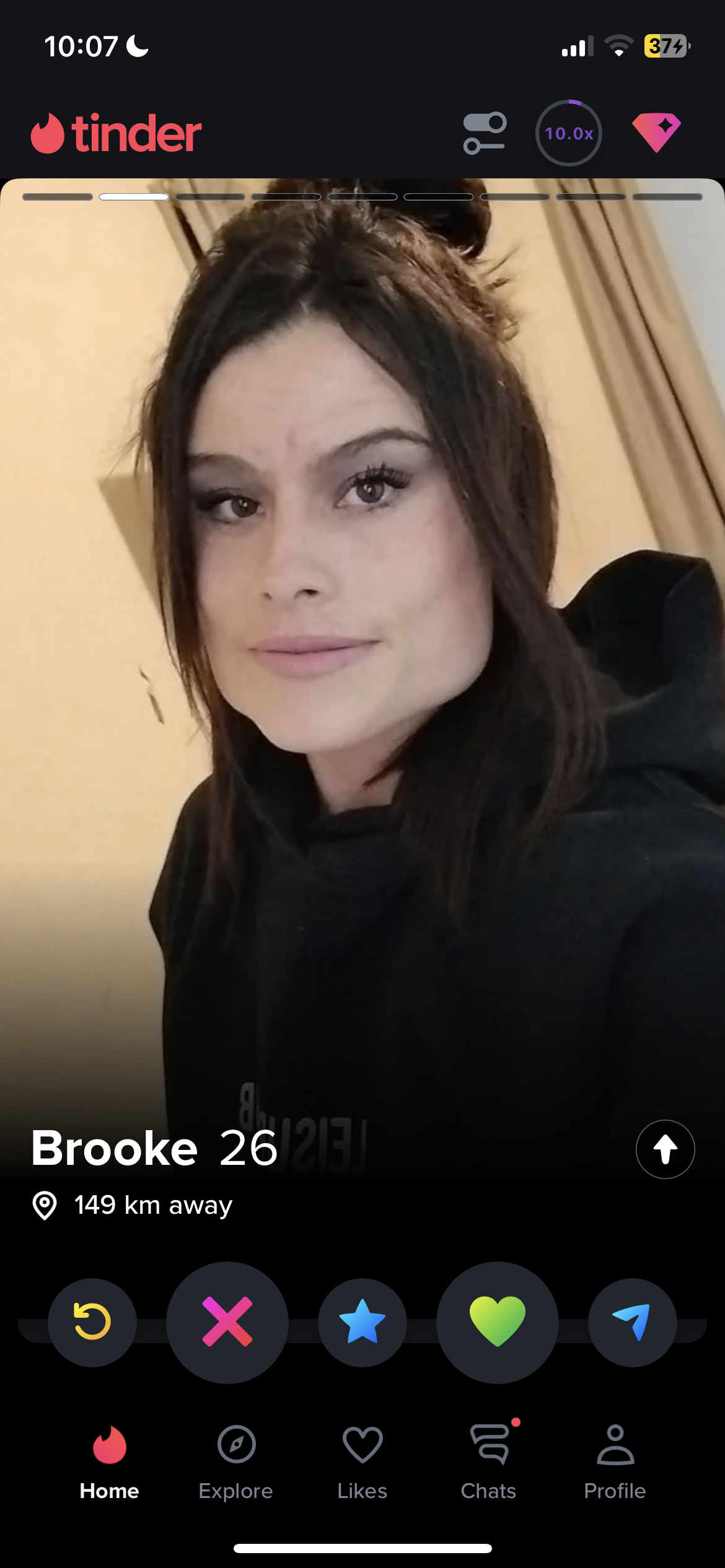Tap the 10.0x boost indicator

pyautogui.click(x=569, y=133)
